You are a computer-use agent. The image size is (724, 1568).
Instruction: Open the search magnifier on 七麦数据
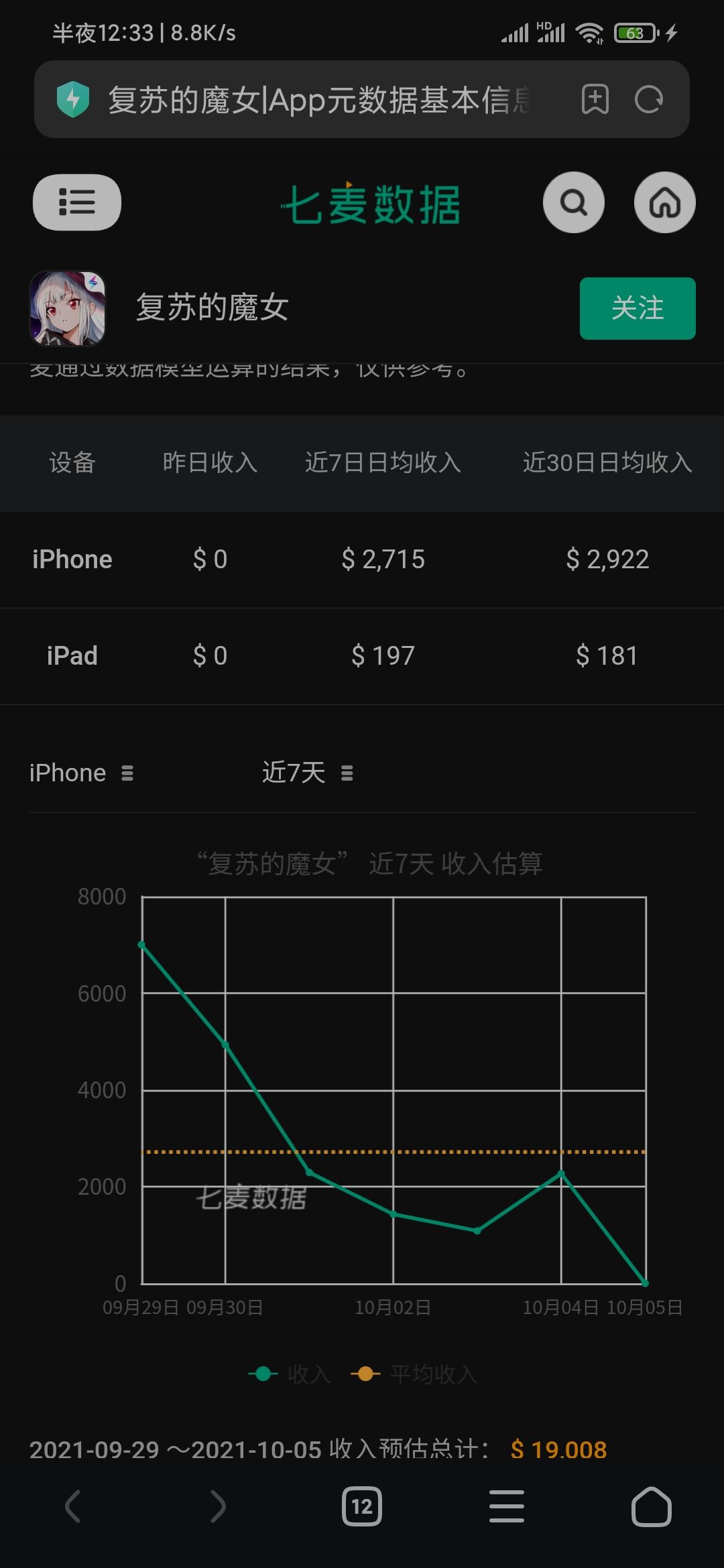574,202
